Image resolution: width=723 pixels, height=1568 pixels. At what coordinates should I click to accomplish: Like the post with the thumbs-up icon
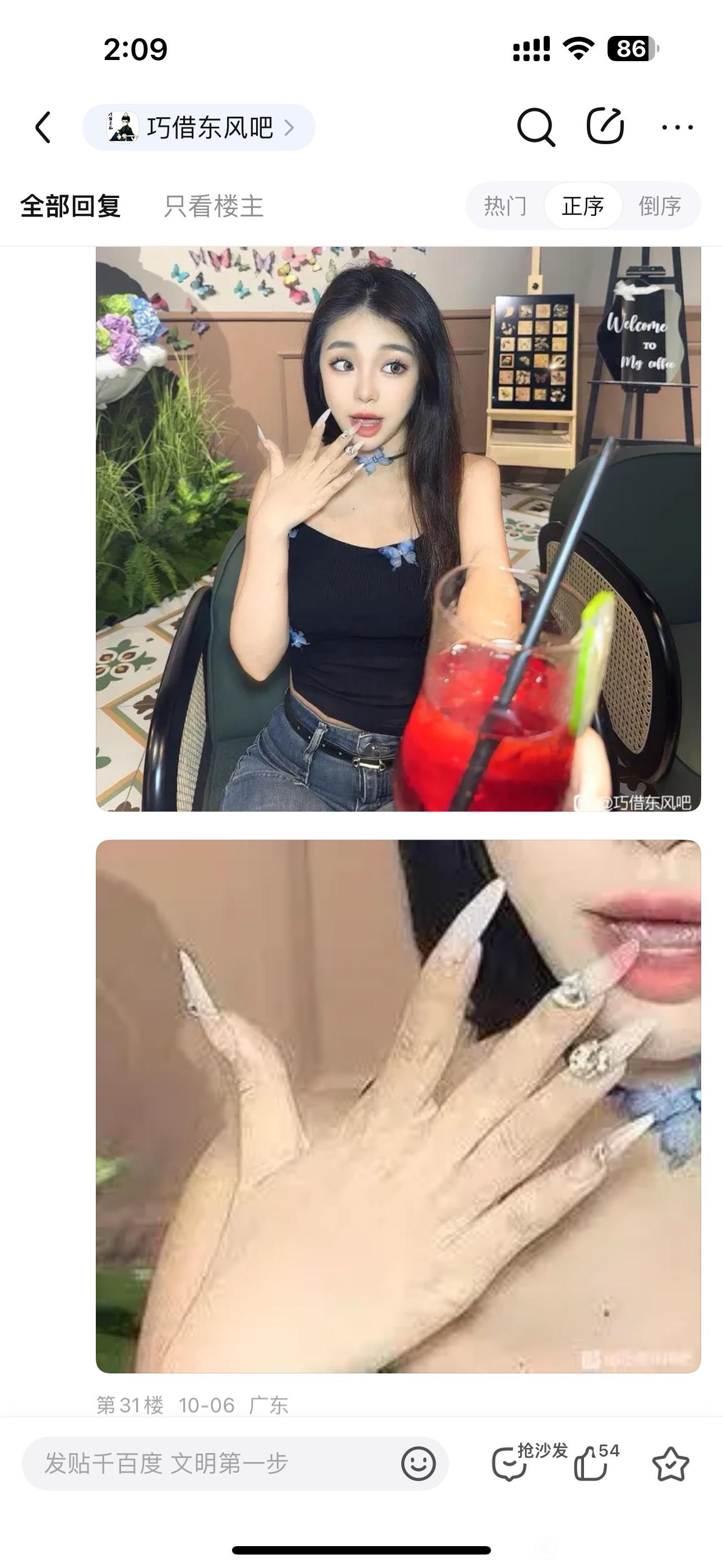[x=590, y=1463]
